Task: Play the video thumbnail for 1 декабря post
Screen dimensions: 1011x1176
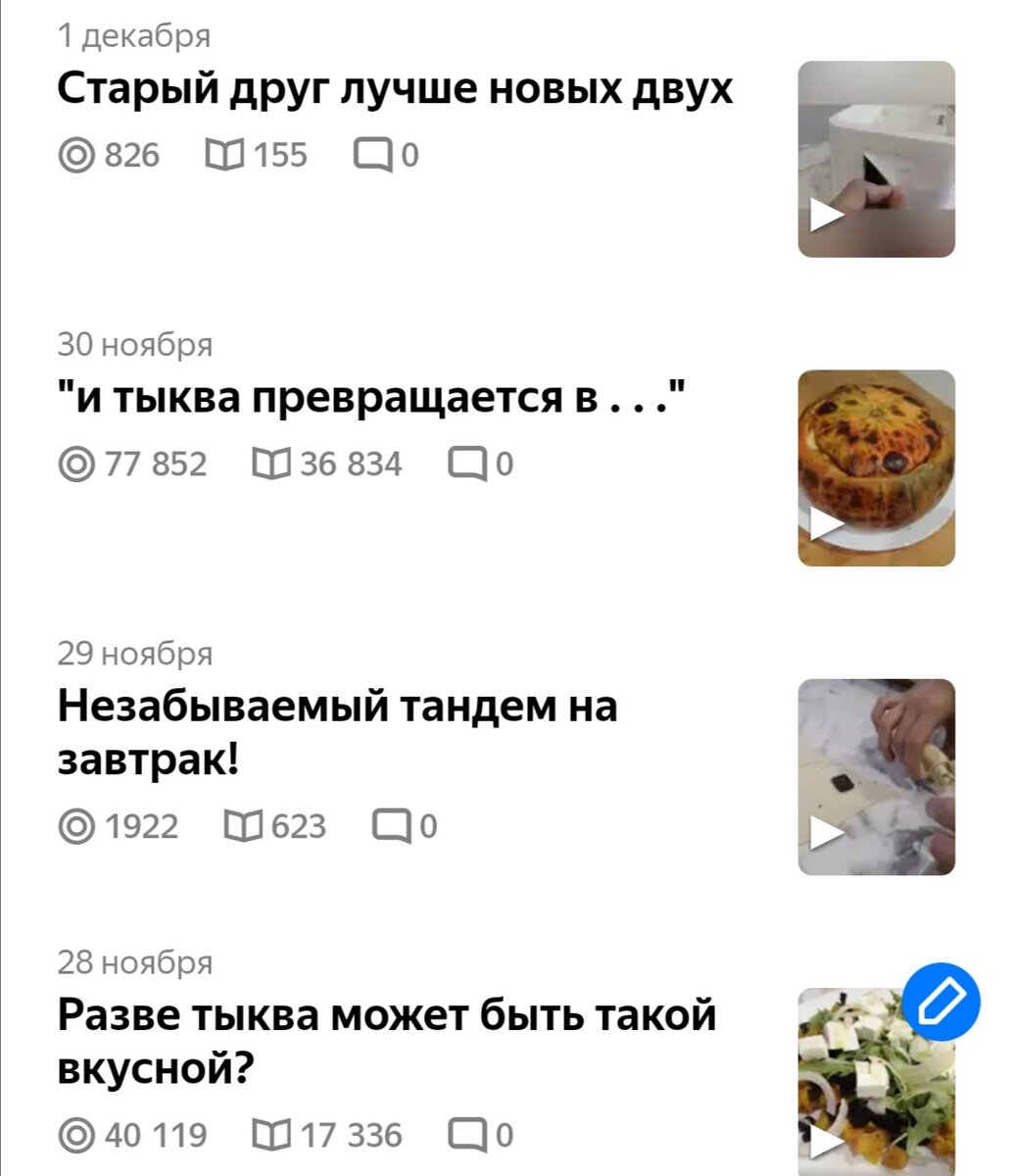Action: point(876,159)
